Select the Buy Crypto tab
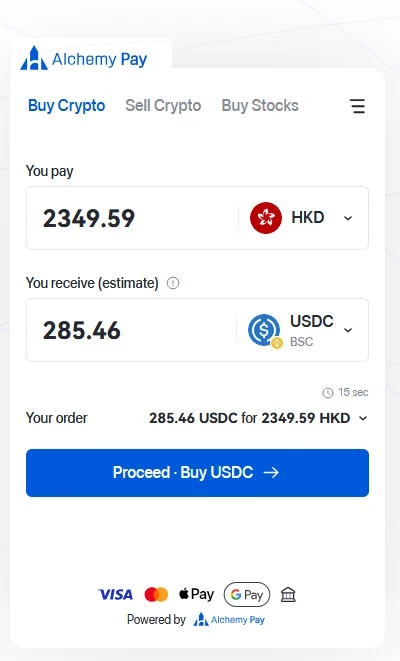Screen dimensions: 400x661 coord(67,105)
